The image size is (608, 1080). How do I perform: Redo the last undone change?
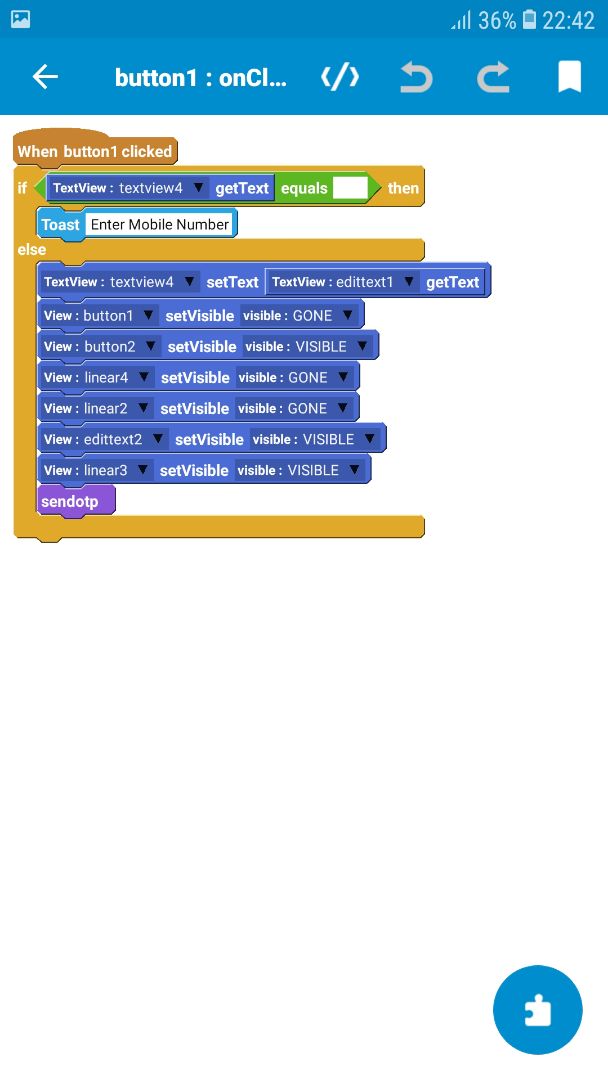(493, 77)
